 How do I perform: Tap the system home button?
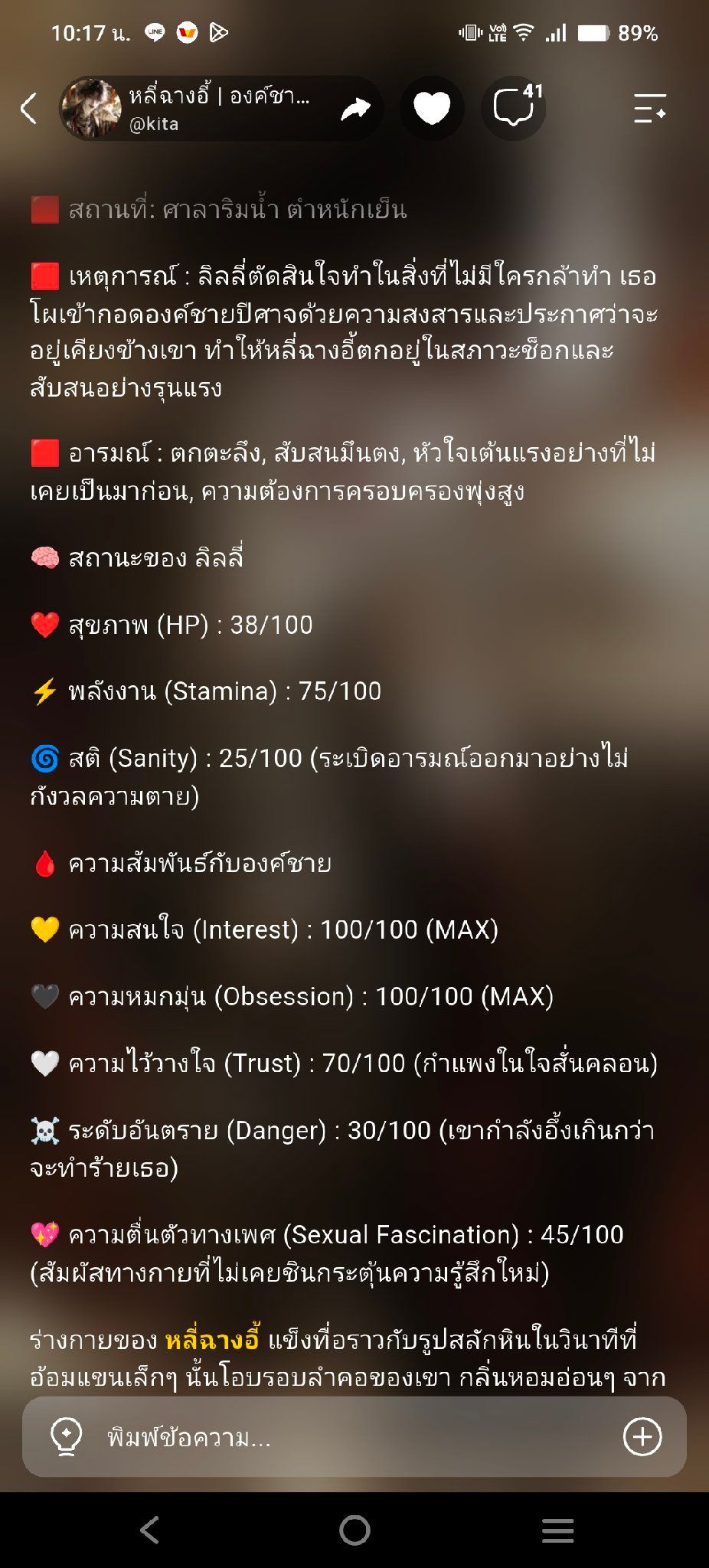[354, 1530]
